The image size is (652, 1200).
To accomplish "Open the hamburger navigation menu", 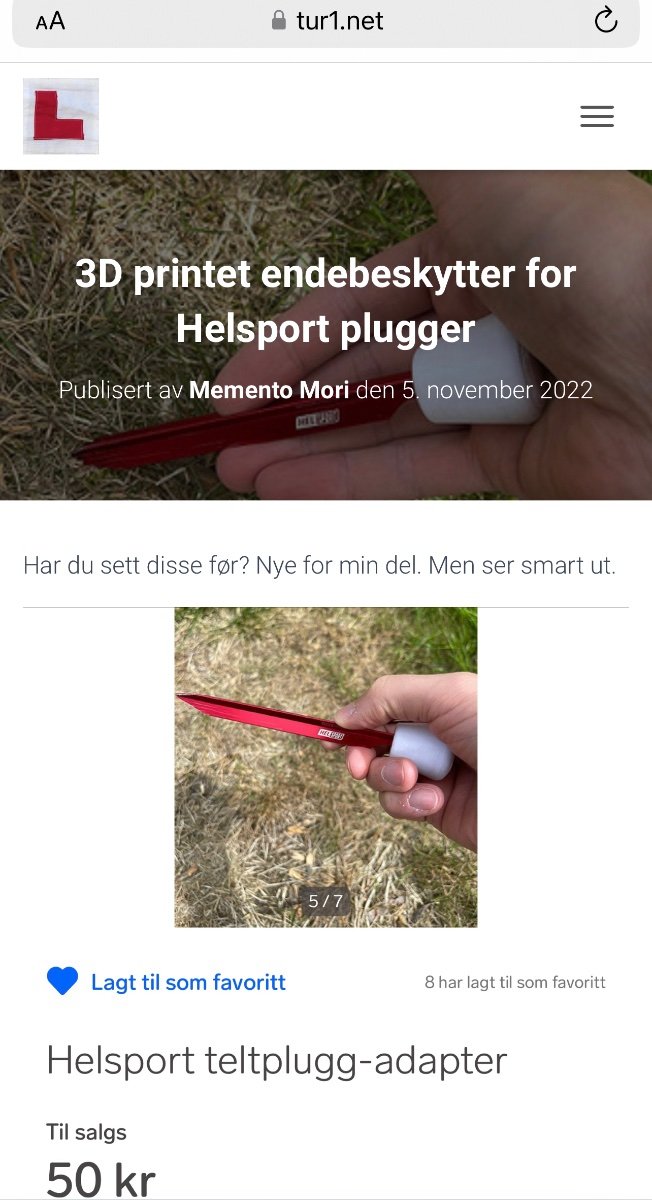I will [597, 117].
